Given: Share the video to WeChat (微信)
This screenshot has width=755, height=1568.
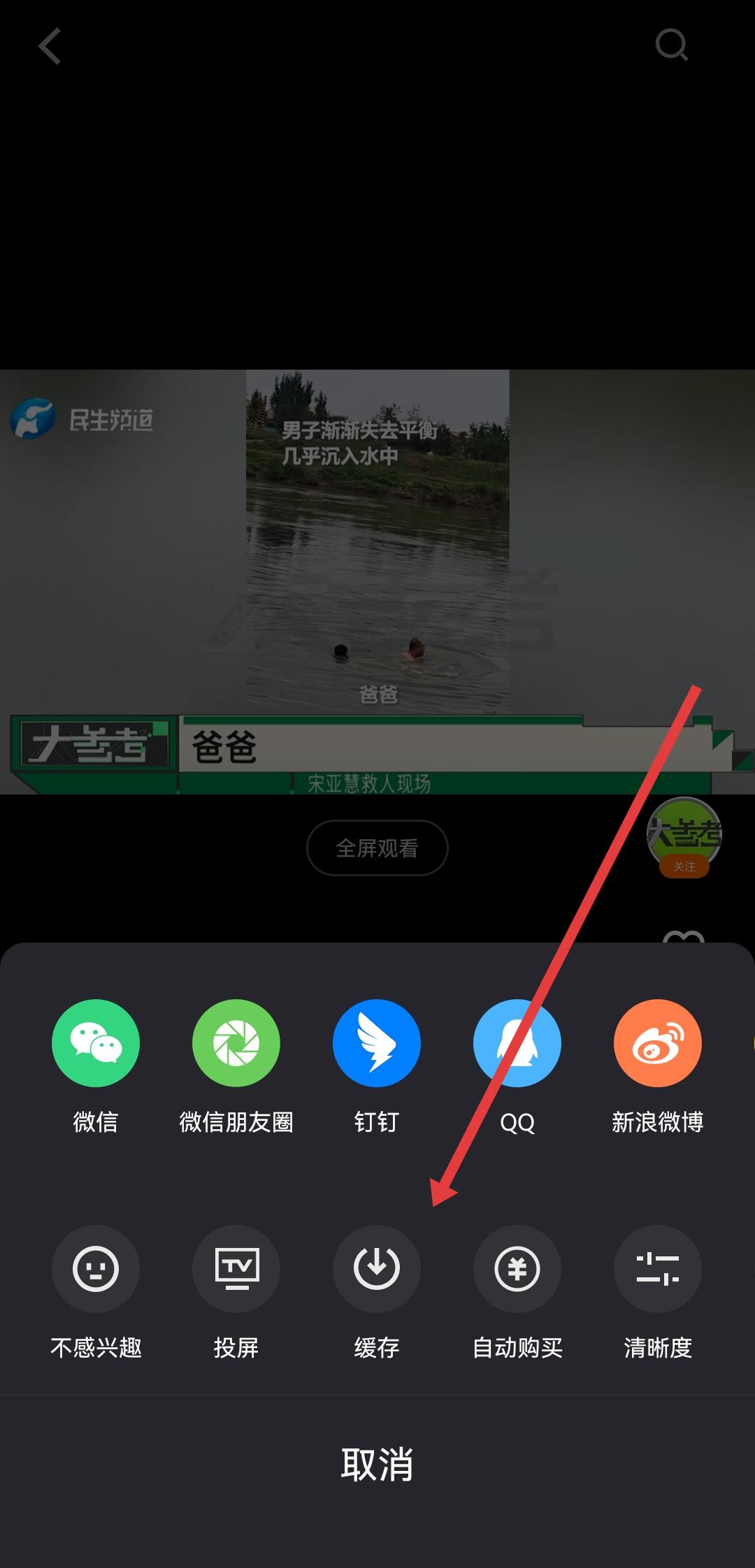Looking at the screenshot, I should (x=96, y=1043).
